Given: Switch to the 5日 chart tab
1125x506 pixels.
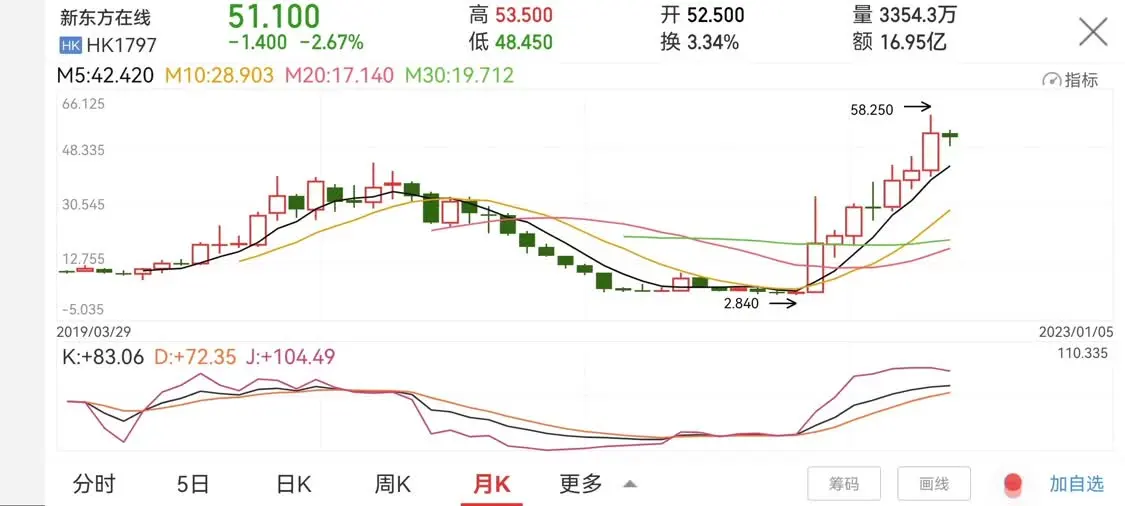Looking at the screenshot, I should [192, 485].
